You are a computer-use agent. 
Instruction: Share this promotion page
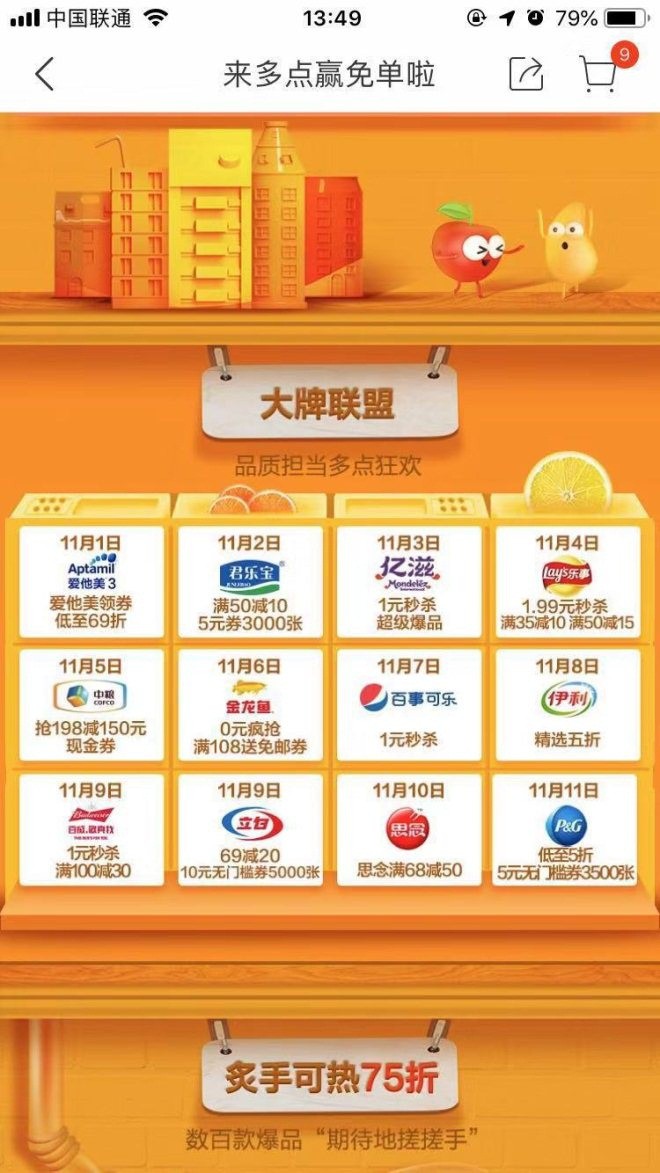click(x=526, y=75)
